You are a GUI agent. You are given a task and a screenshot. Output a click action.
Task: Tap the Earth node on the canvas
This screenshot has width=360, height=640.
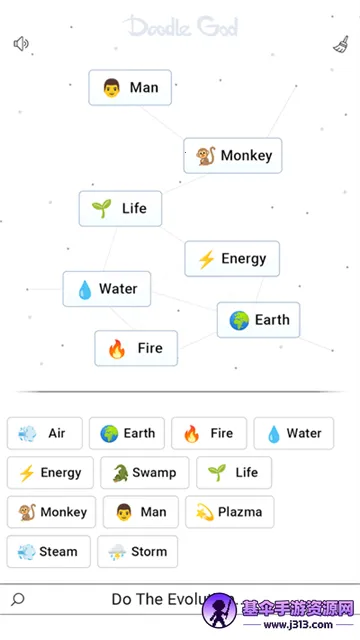coord(258,320)
